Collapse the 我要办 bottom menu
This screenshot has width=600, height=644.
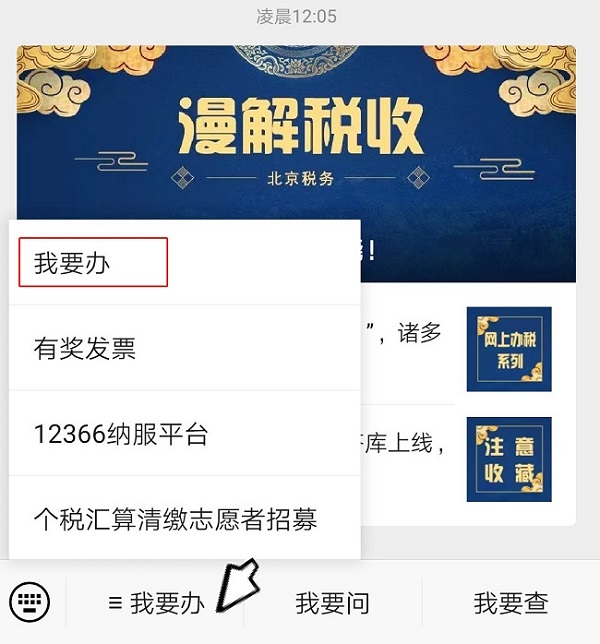tap(156, 603)
